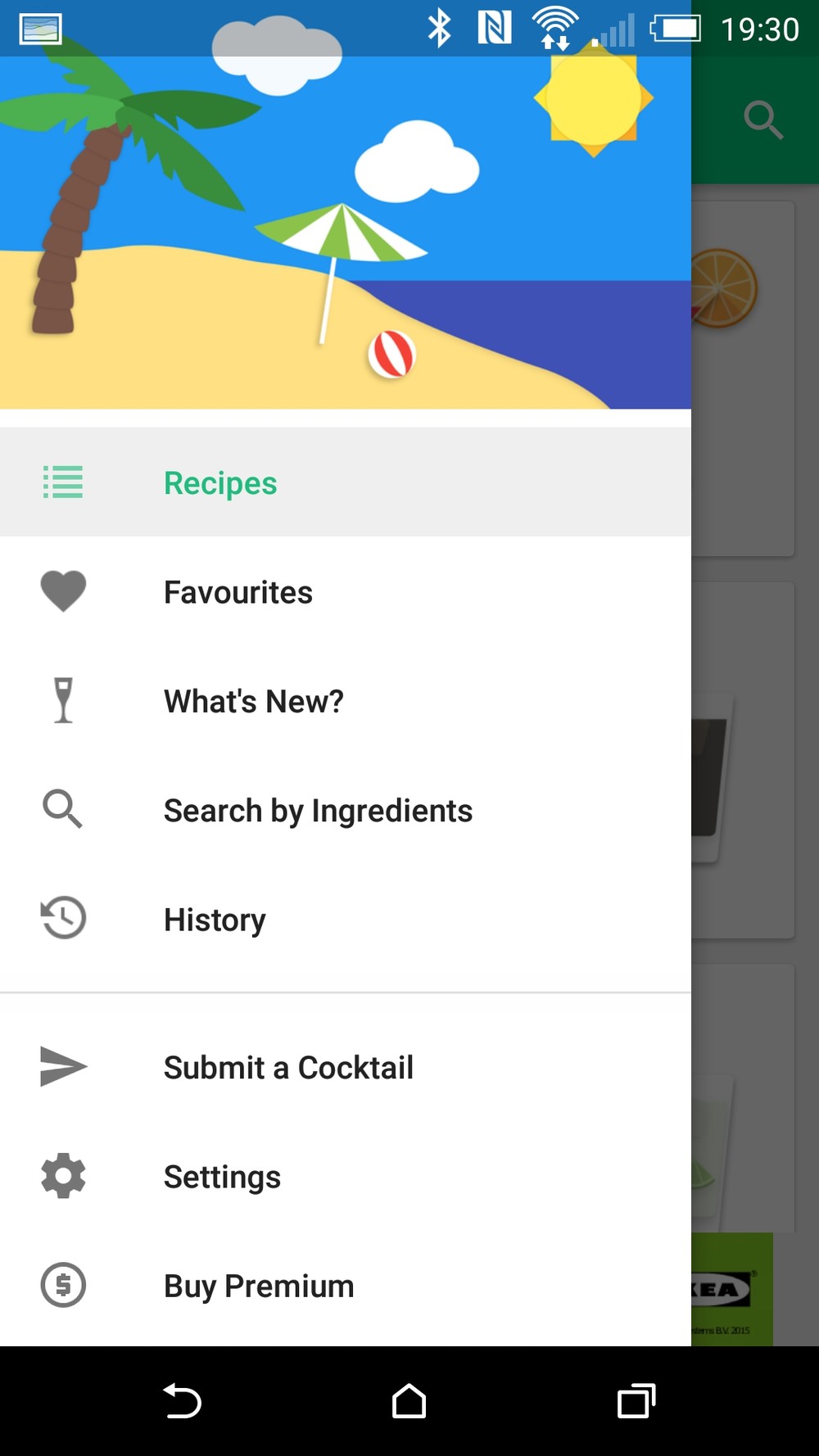This screenshot has height=1456, width=819.
Task: Tap Buy Premium
Action: [259, 1286]
